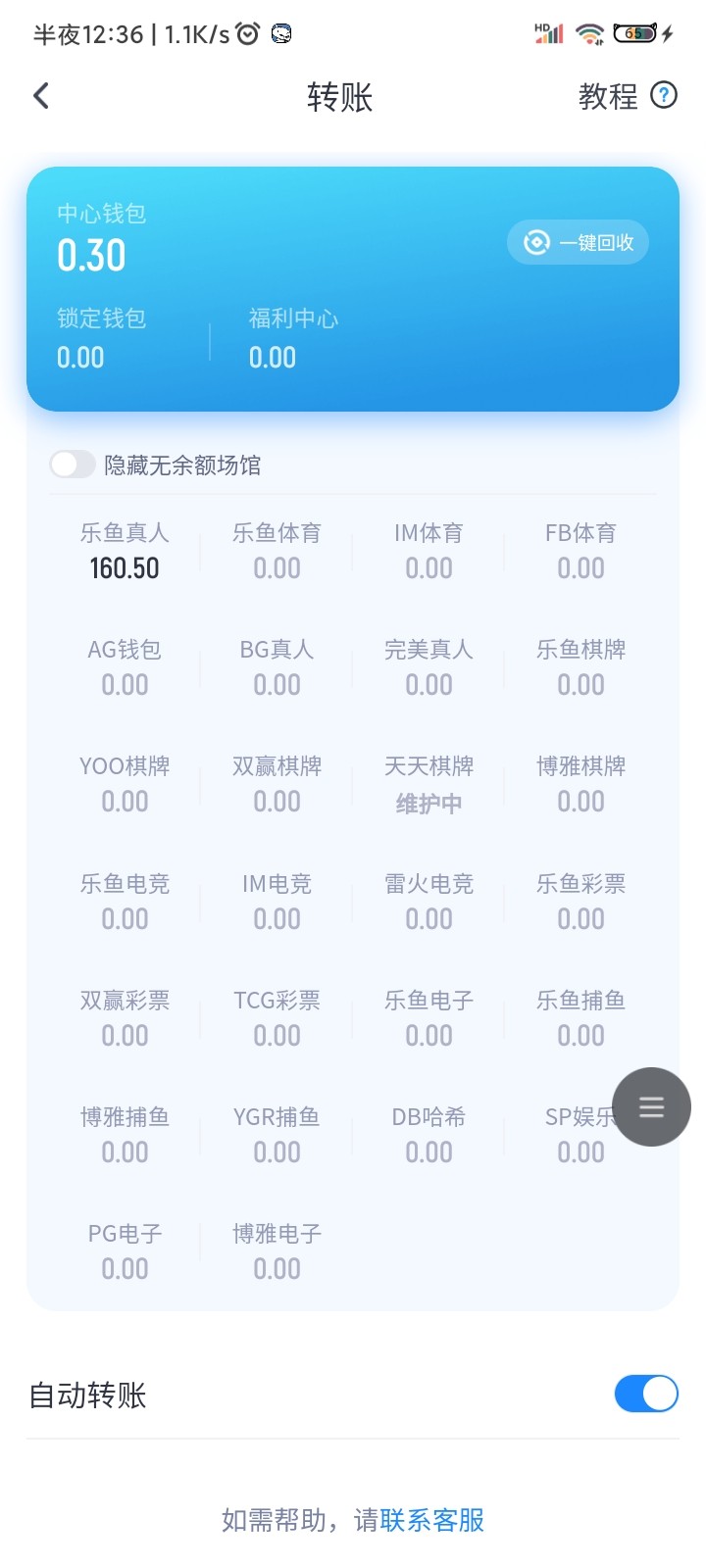Select the FB体育 wallet
This screenshot has height=1568, width=706.
point(580,551)
